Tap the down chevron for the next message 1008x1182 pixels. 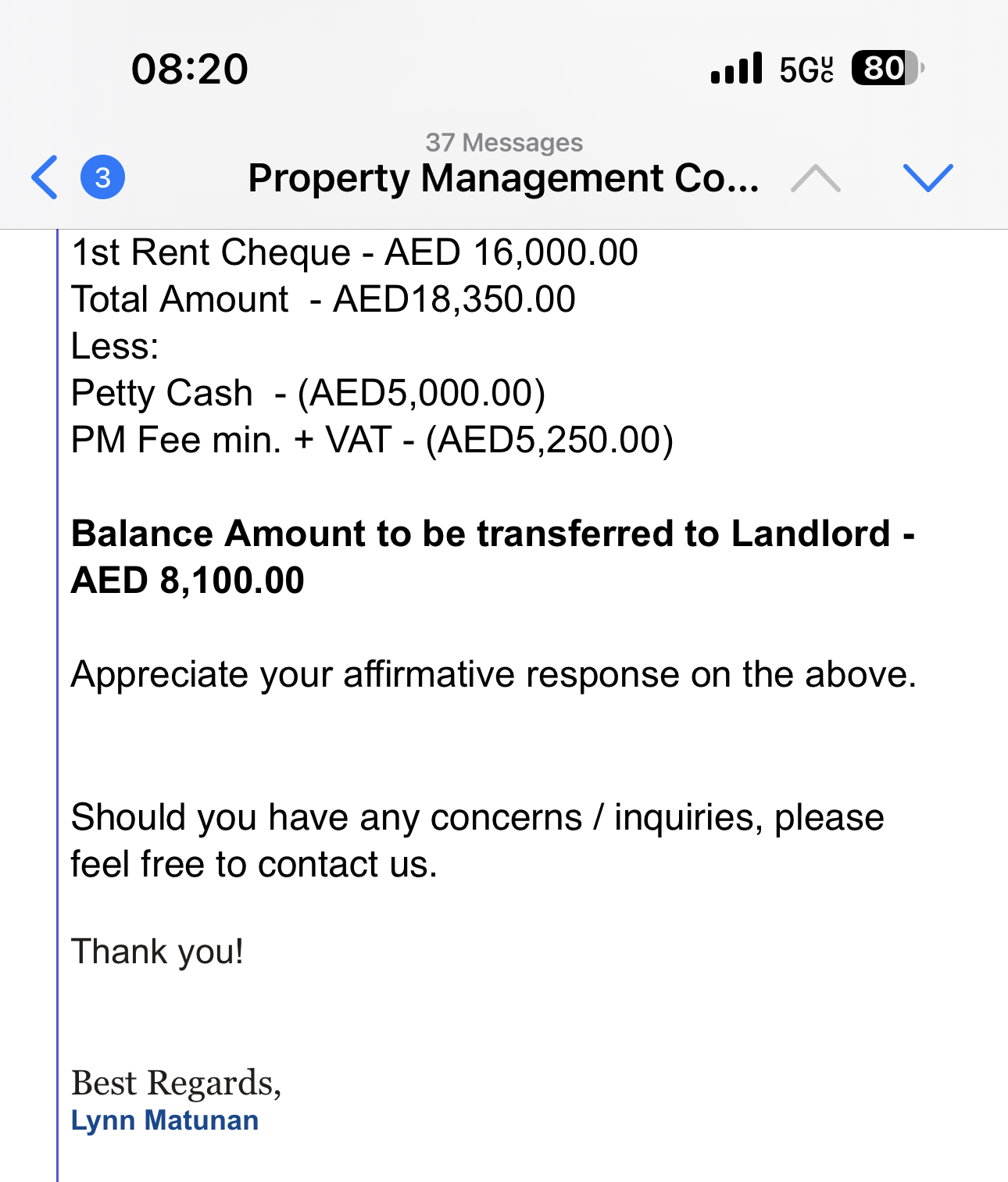[929, 177]
